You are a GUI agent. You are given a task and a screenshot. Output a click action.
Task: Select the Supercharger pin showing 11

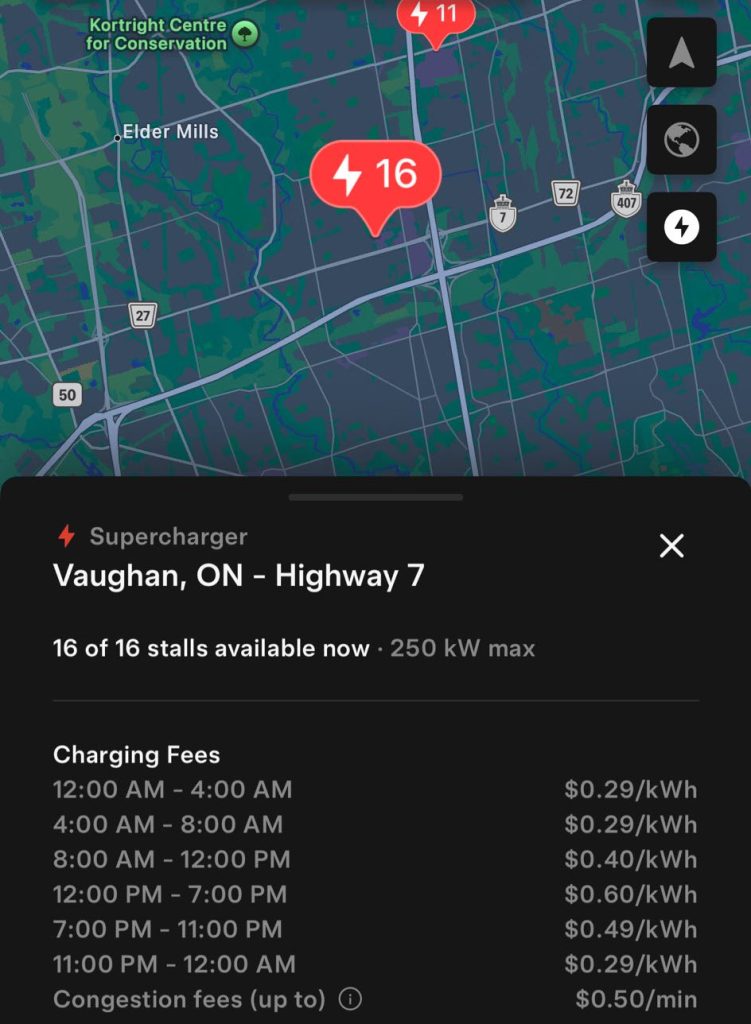coord(435,16)
